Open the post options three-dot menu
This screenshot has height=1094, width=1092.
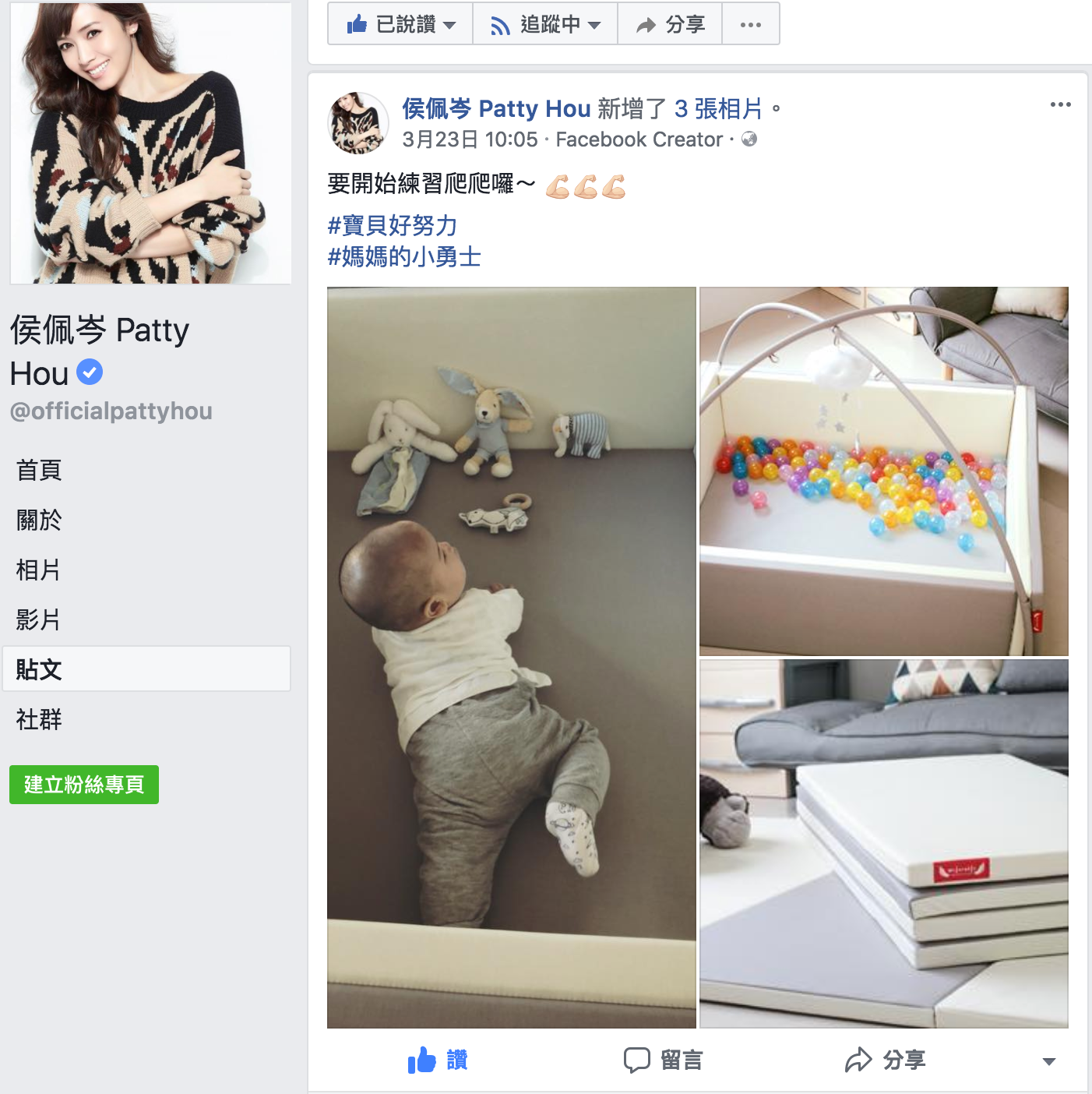click(x=1060, y=104)
